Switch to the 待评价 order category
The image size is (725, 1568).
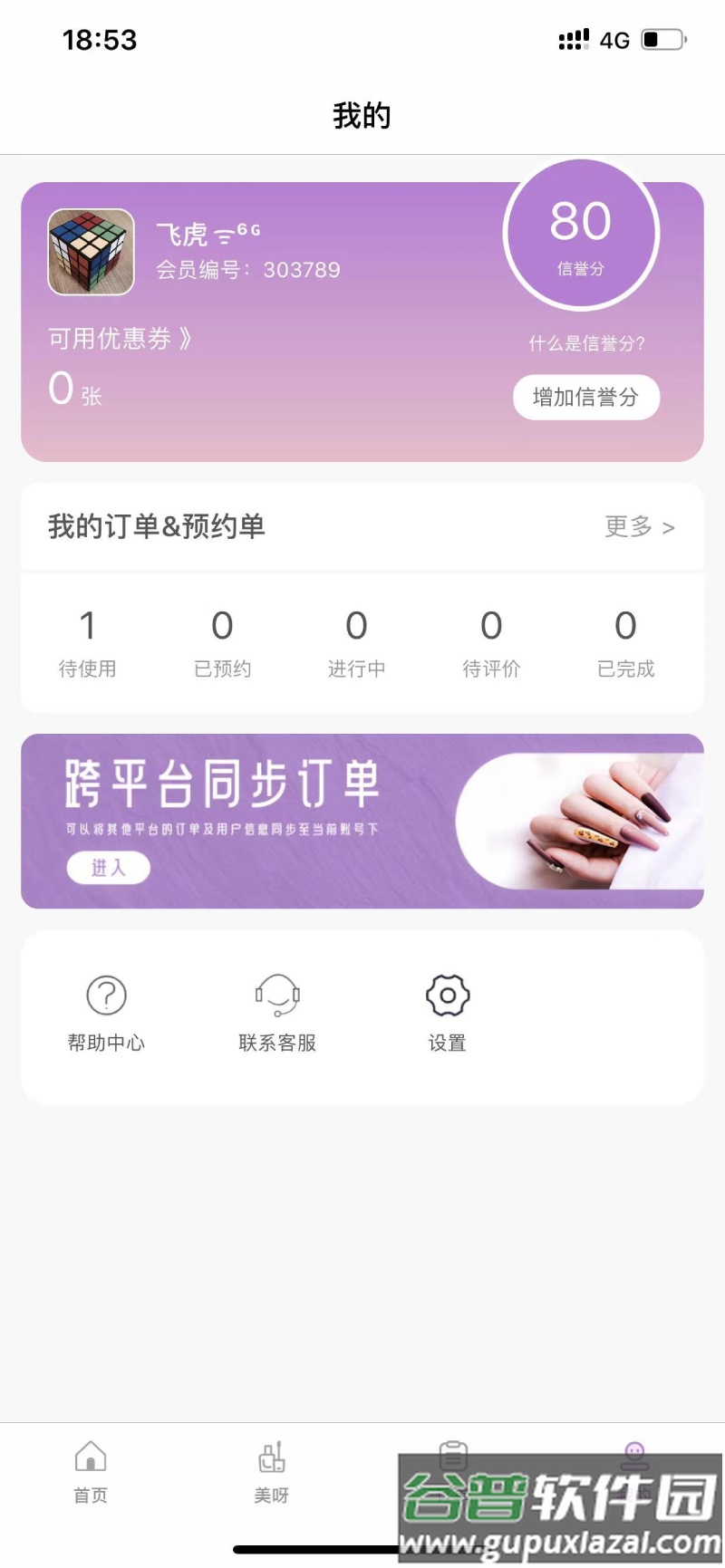coord(490,643)
